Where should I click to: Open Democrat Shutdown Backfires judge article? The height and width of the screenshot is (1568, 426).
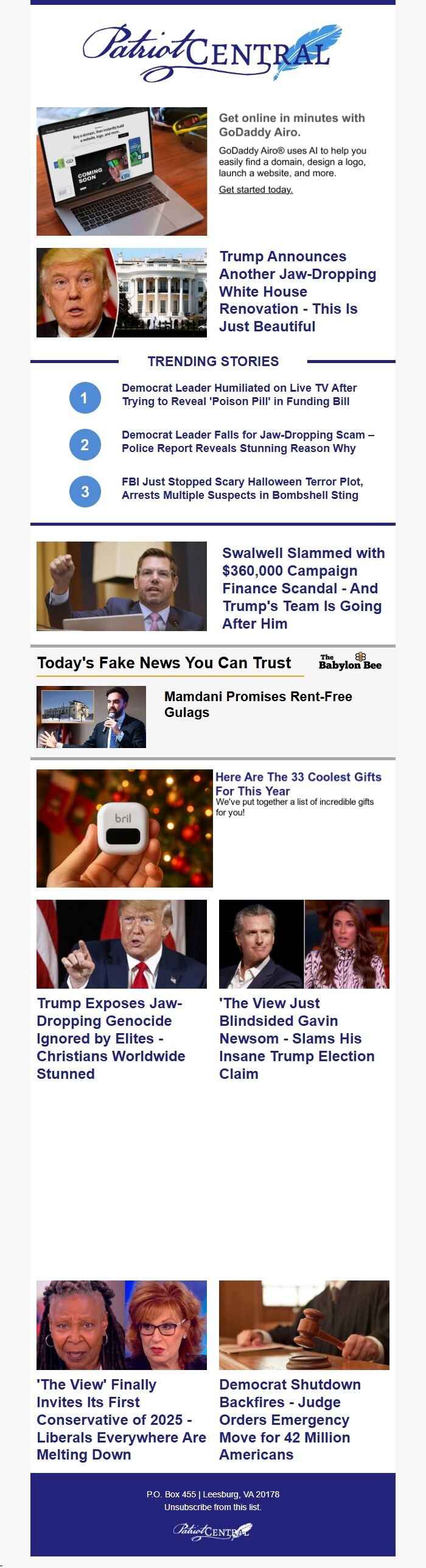click(x=290, y=1419)
